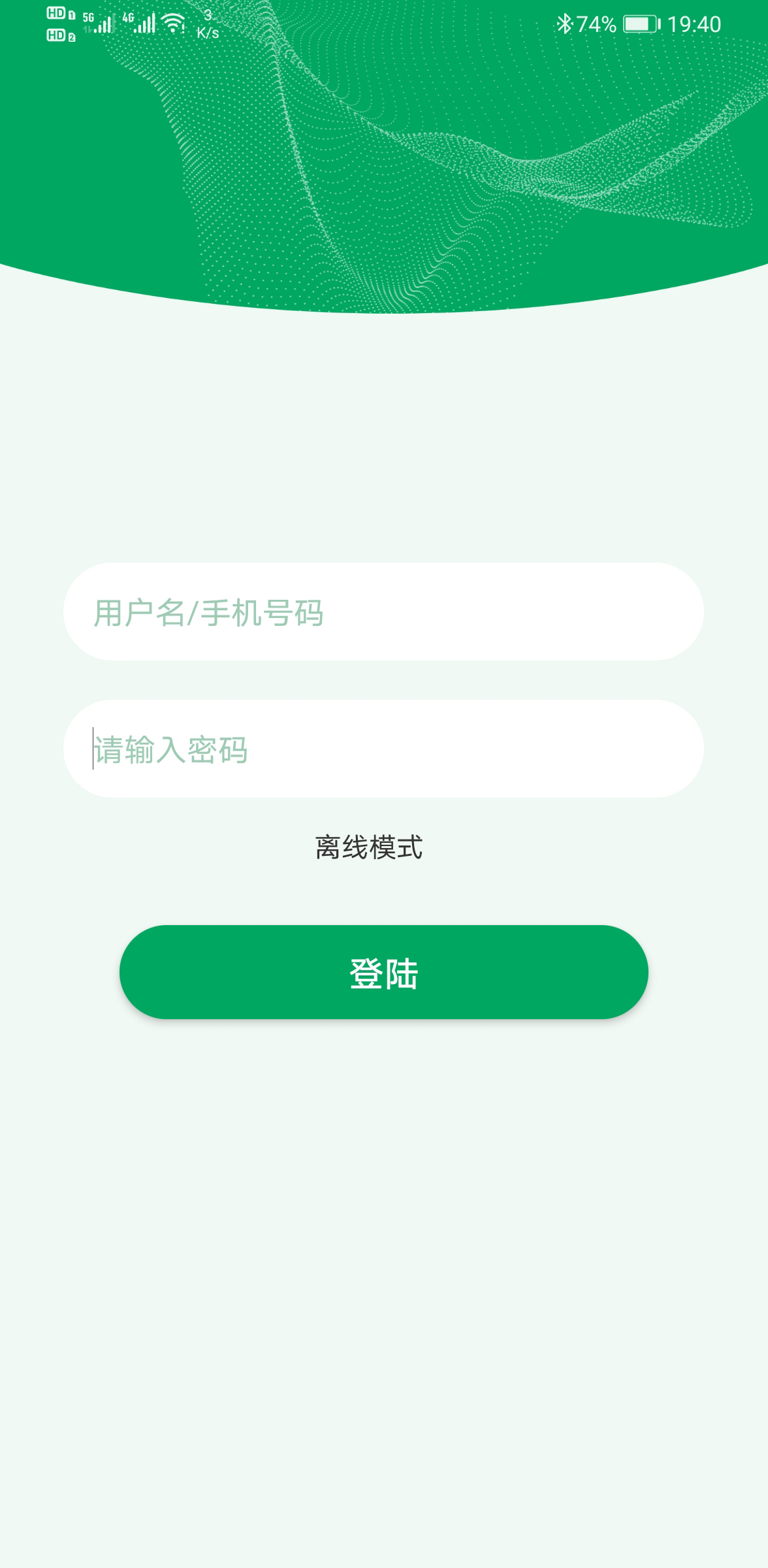Viewport: 768px width, 1568px height.
Task: Tap the 用户名/手机号码 username field
Action: [x=383, y=612]
